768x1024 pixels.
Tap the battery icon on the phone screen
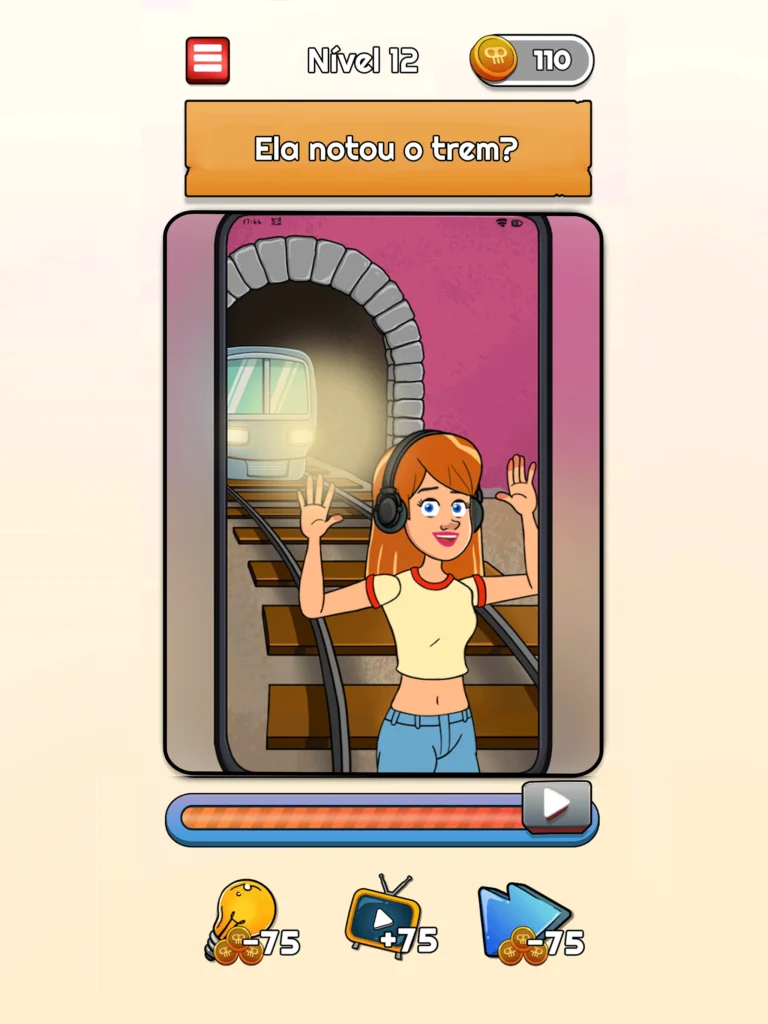[x=518, y=224]
